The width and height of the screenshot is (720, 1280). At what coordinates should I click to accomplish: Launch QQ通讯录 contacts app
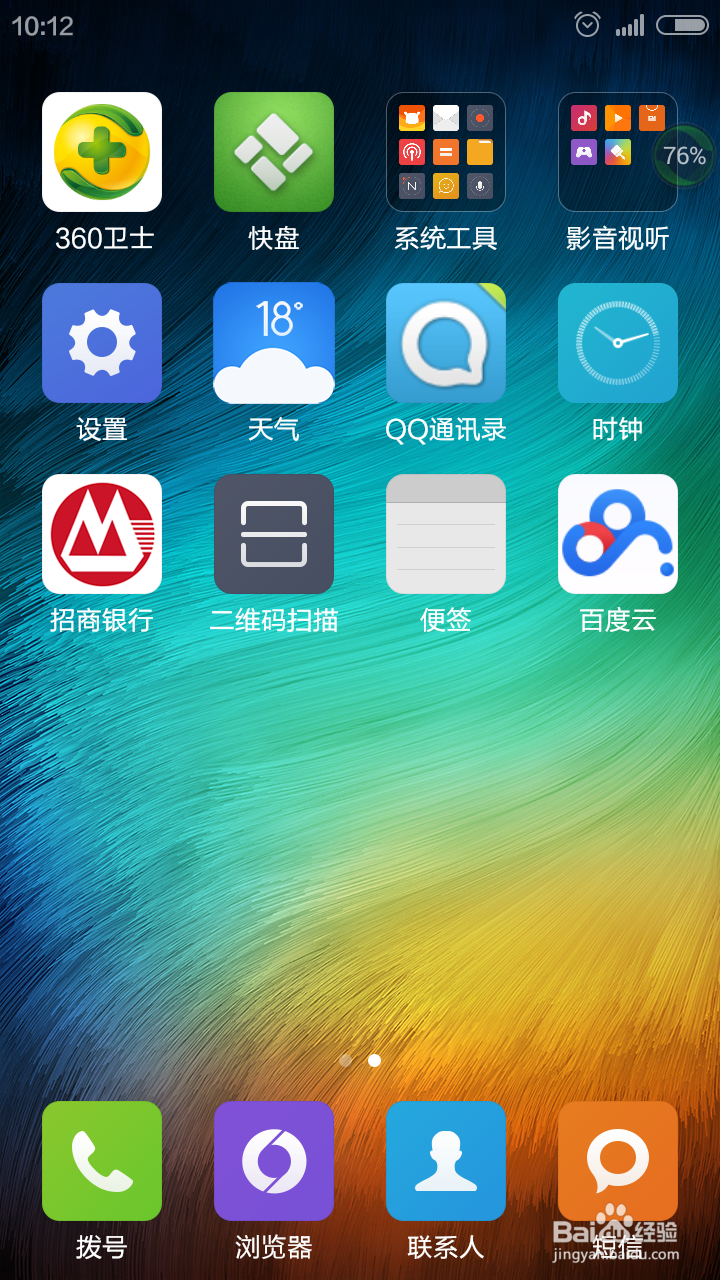coord(445,343)
